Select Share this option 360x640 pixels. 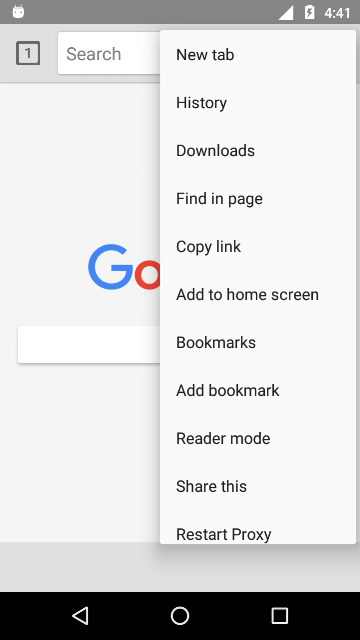pyautogui.click(x=258, y=486)
